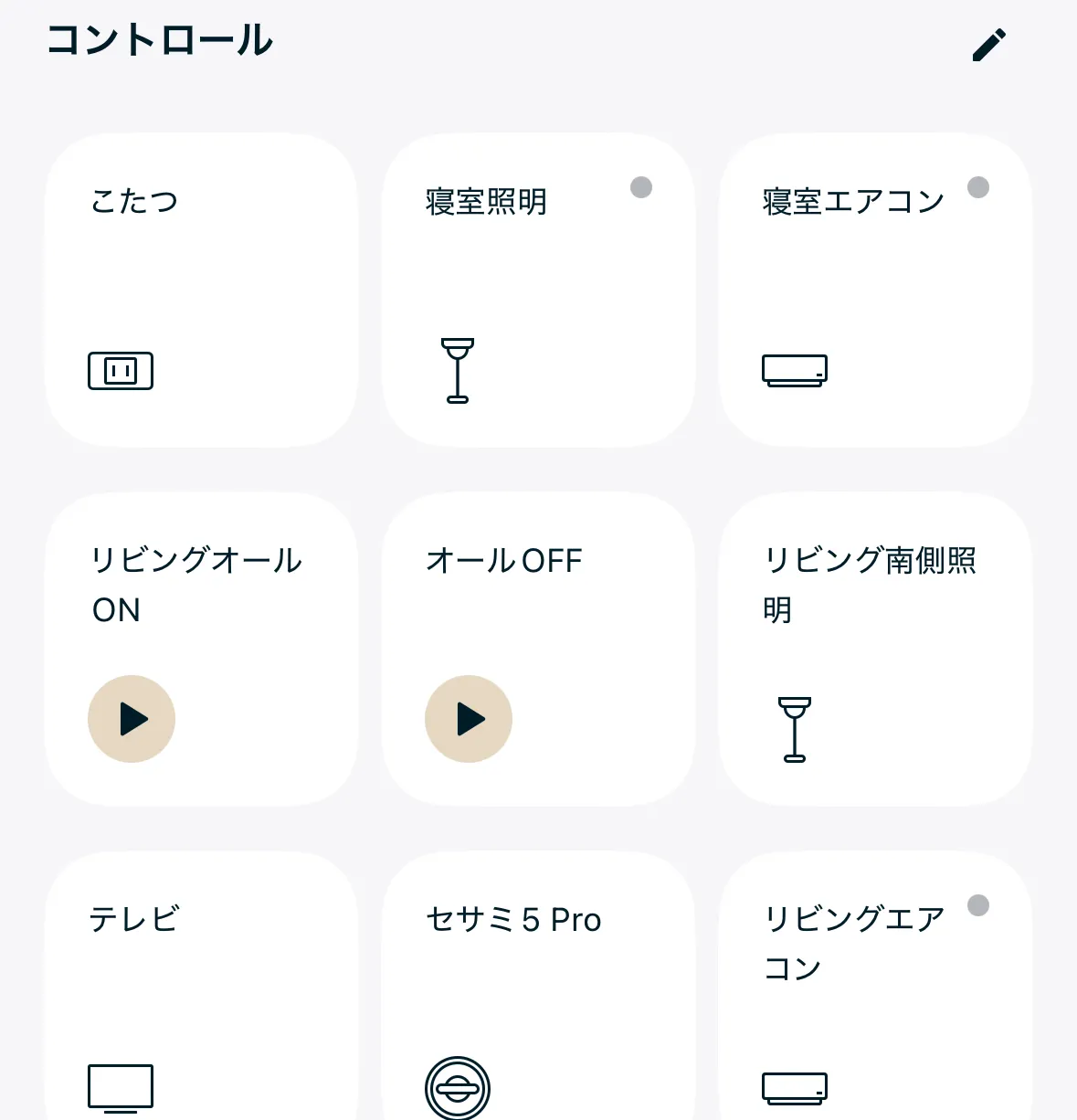Screen dimensions: 1077x1120
Task: Tap the pencil edit icon
Action: coord(988,45)
